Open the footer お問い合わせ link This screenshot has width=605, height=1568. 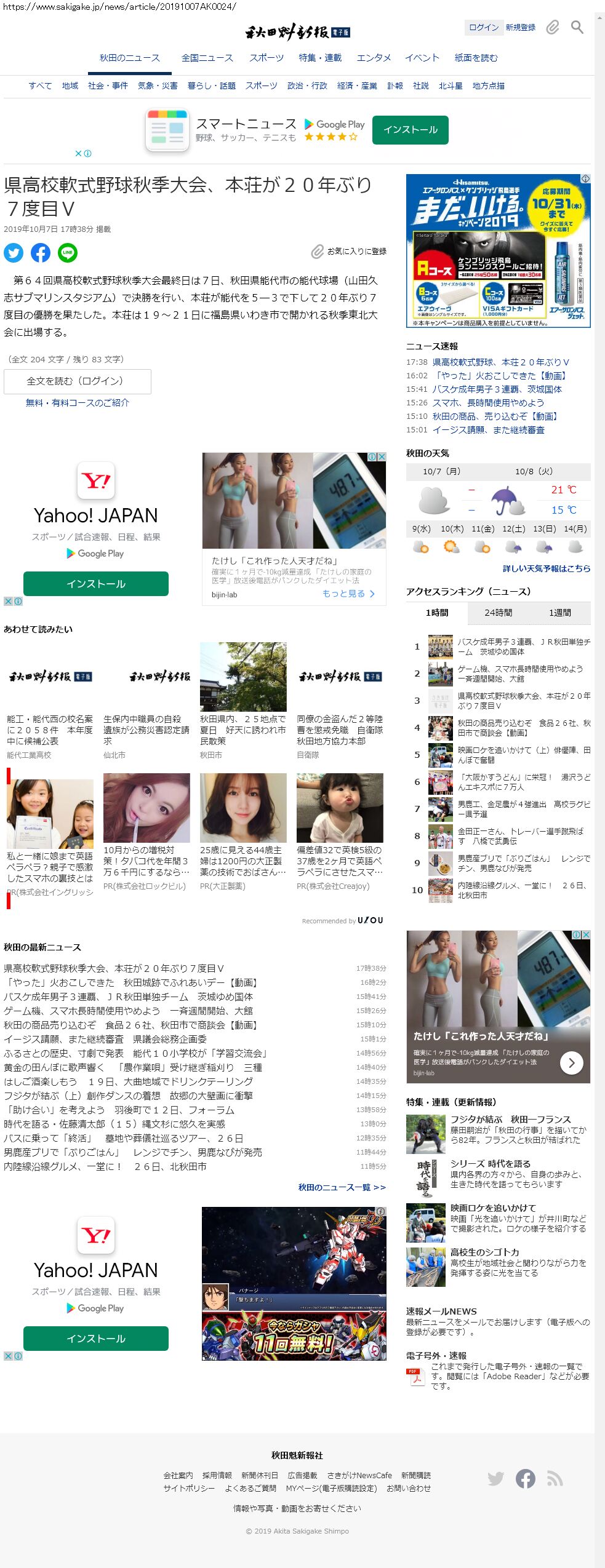coord(408,1488)
